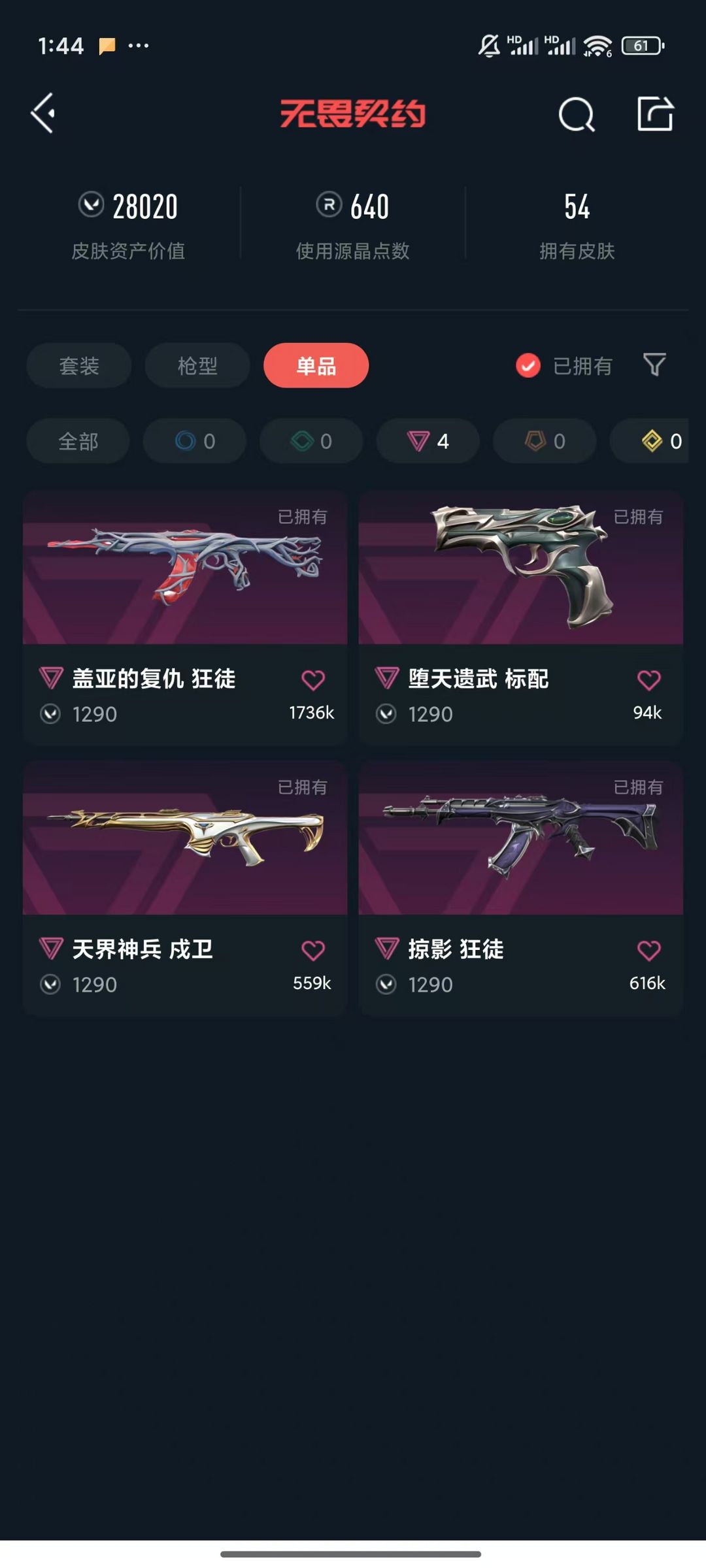Image resolution: width=706 pixels, height=1568 pixels.
Task: Open the funnel filter options
Action: click(654, 365)
